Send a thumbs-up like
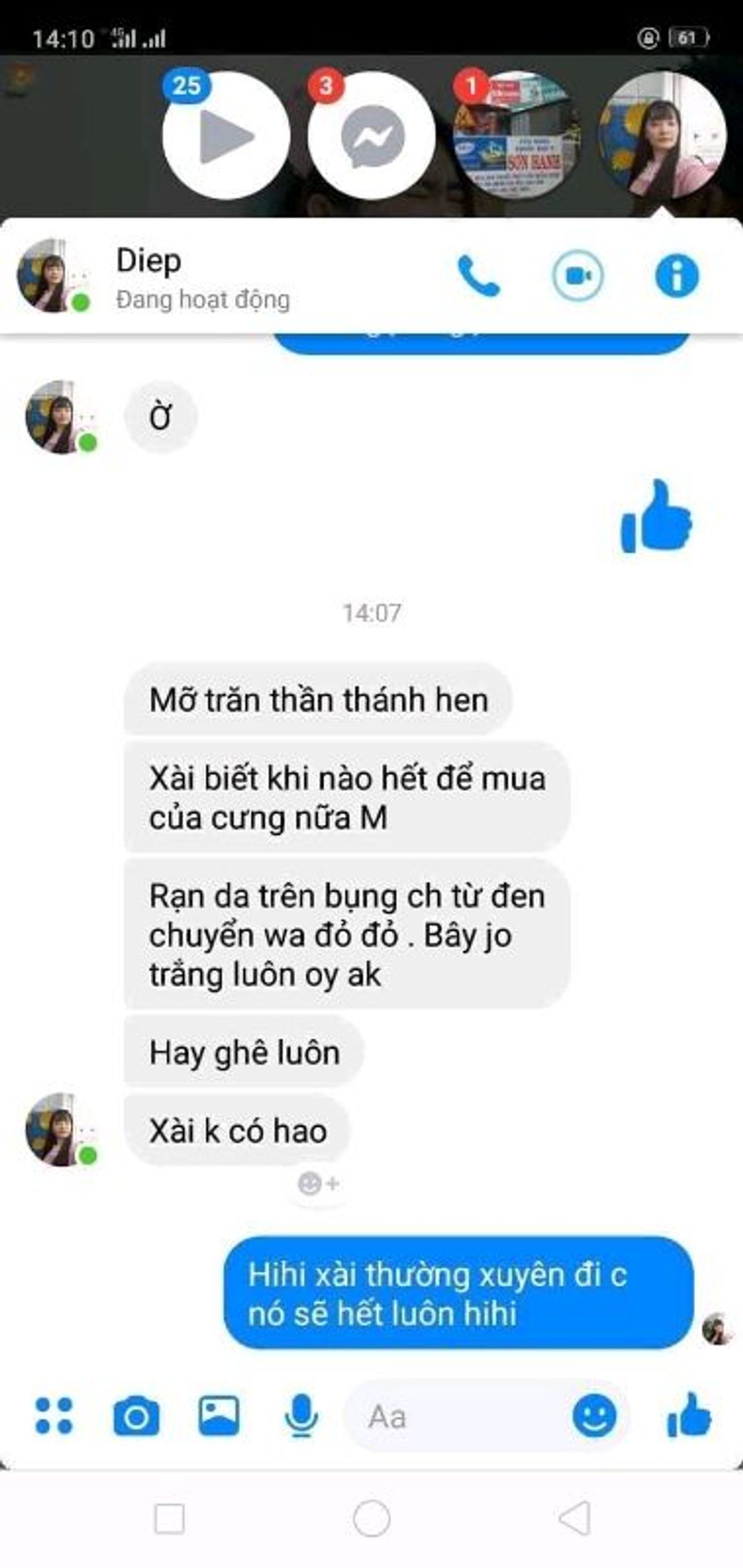743x1568 pixels. pyautogui.click(x=689, y=1416)
